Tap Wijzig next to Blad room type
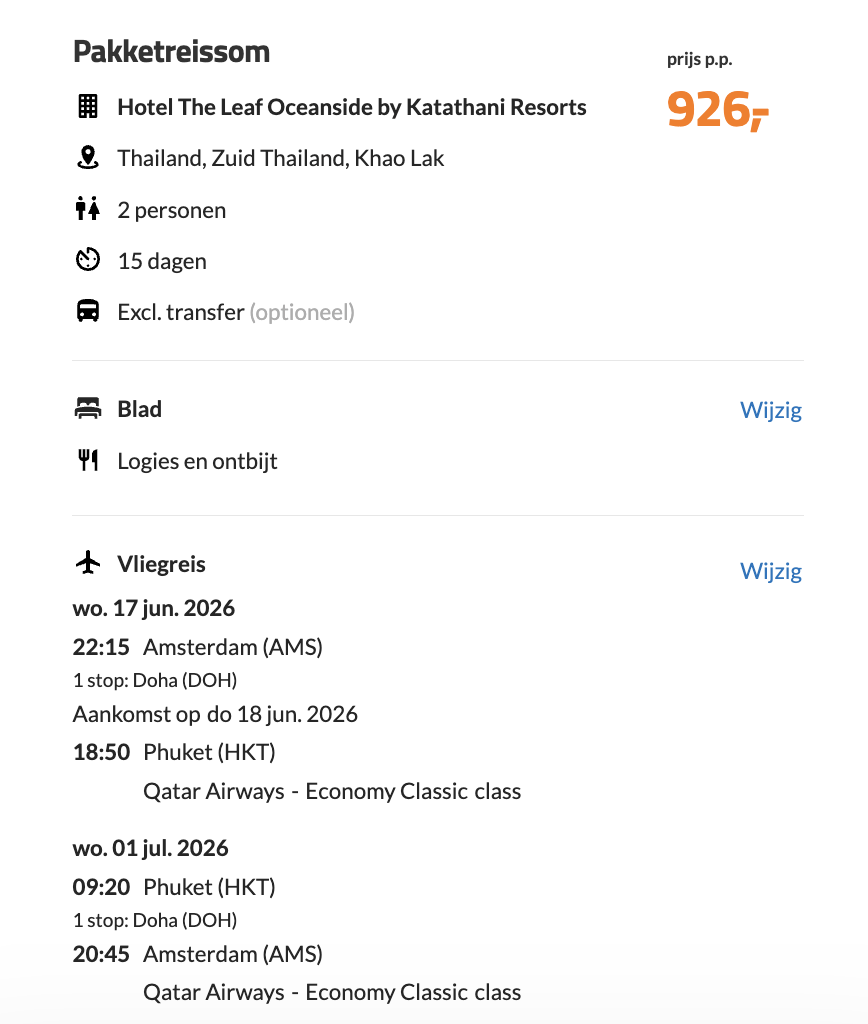868x1024 pixels. [770, 410]
